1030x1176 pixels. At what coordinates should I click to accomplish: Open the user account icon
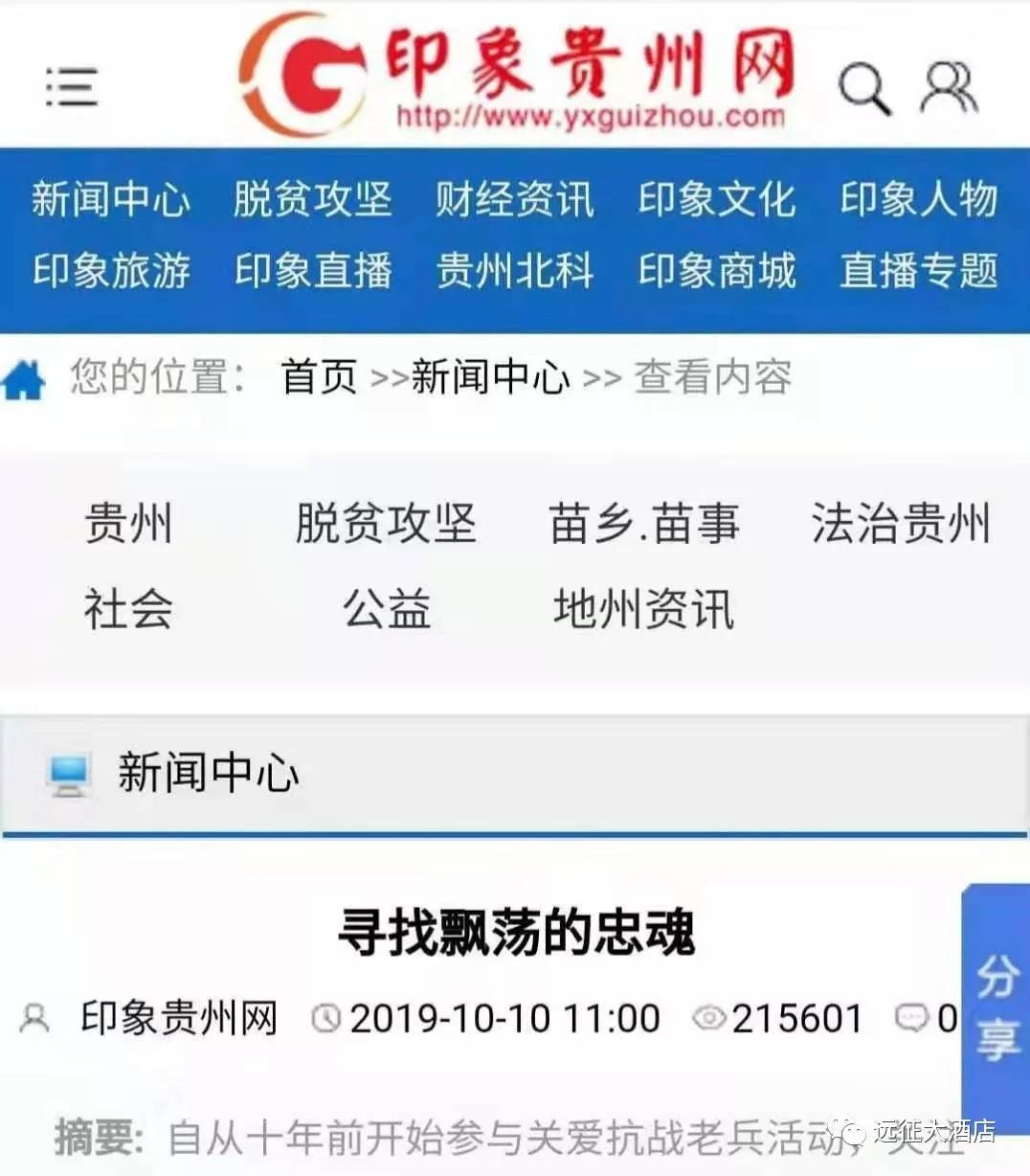948,89
